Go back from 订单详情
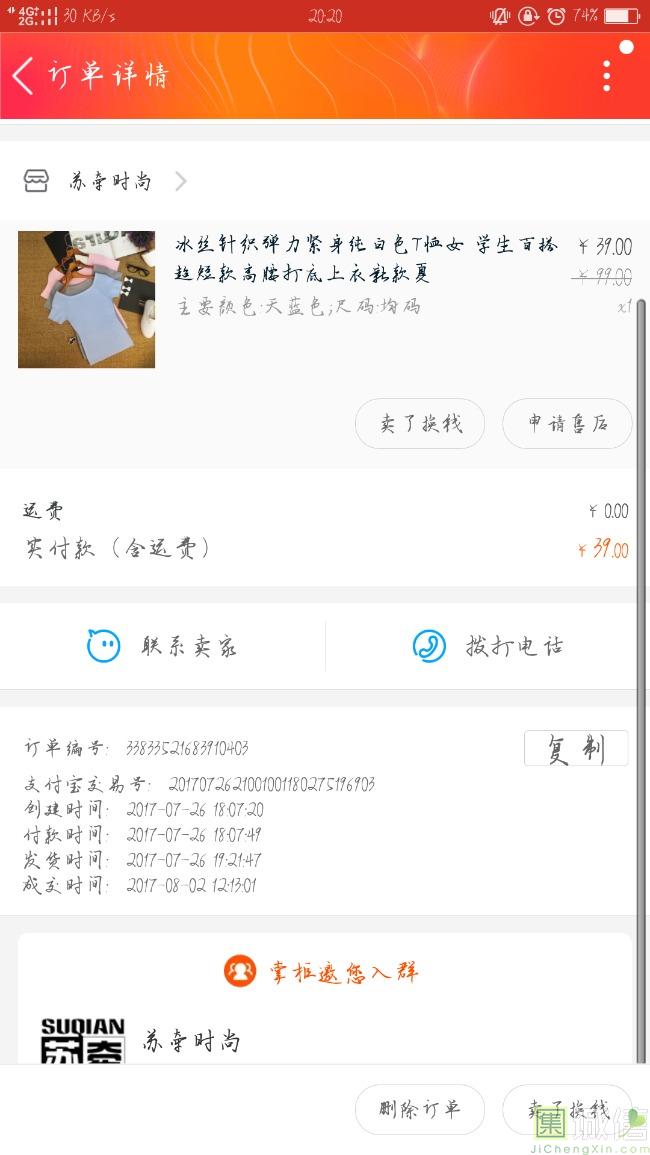650x1155 pixels. click(24, 76)
